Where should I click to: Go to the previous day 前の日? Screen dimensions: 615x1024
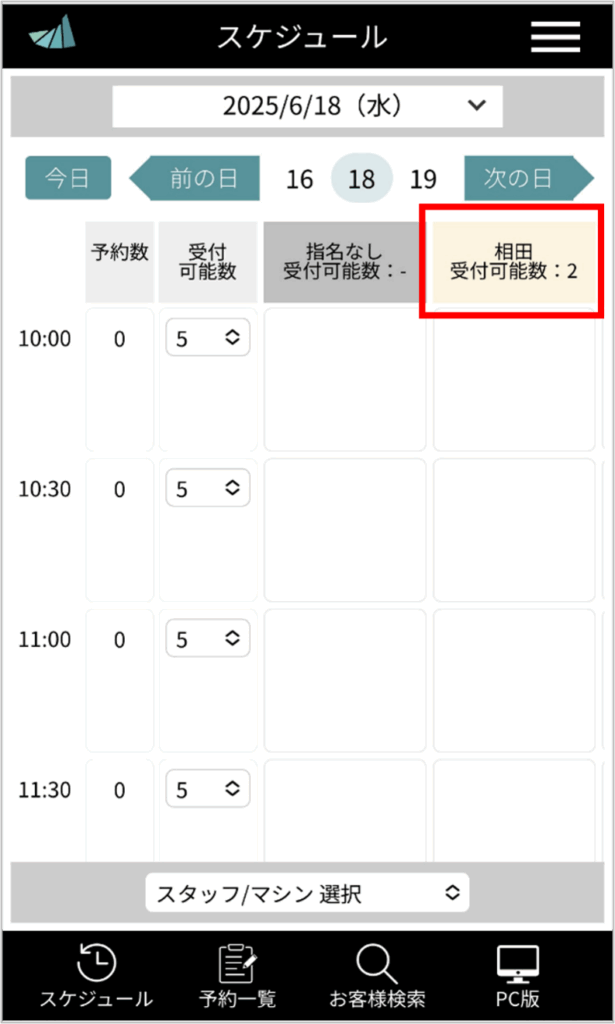point(195,178)
